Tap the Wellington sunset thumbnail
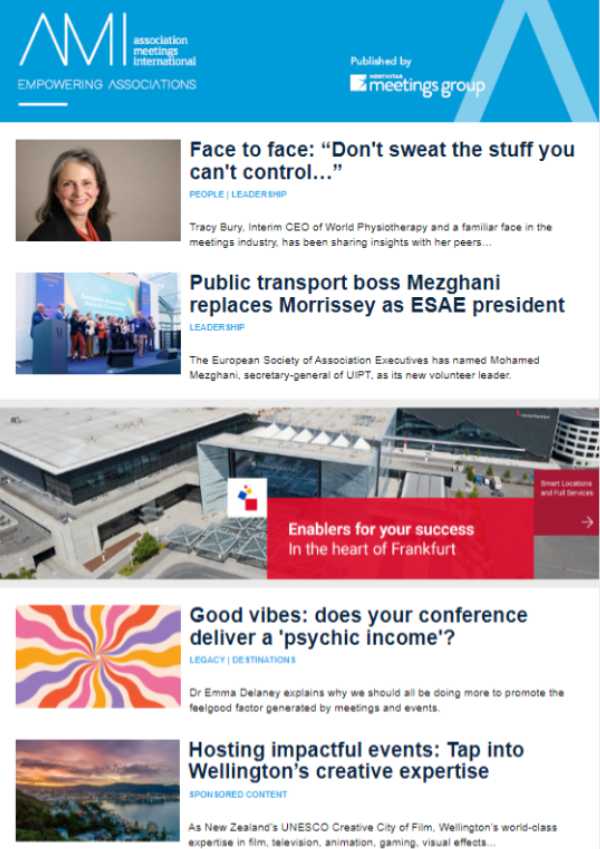The width and height of the screenshot is (600, 849). tap(97, 790)
